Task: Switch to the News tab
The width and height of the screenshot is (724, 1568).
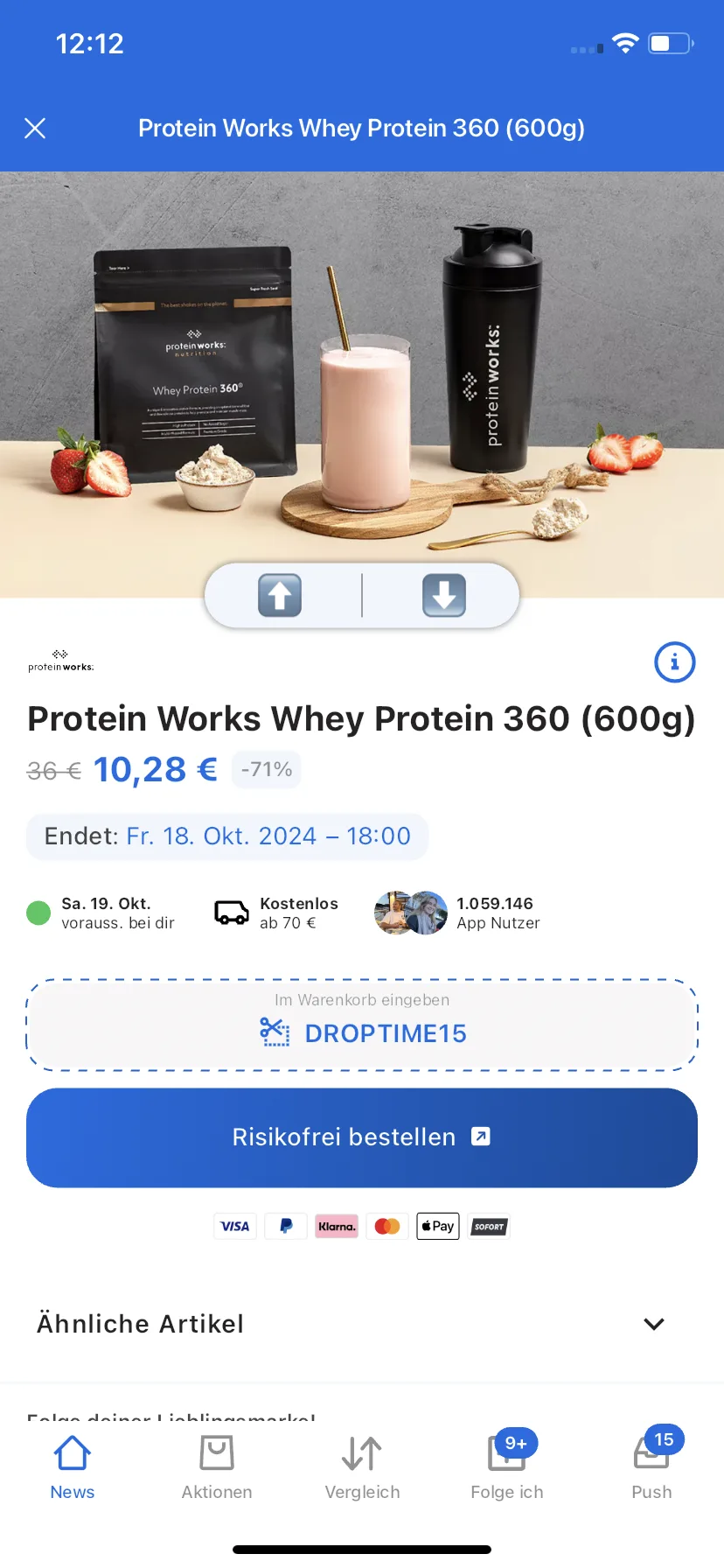Action: point(73,1467)
